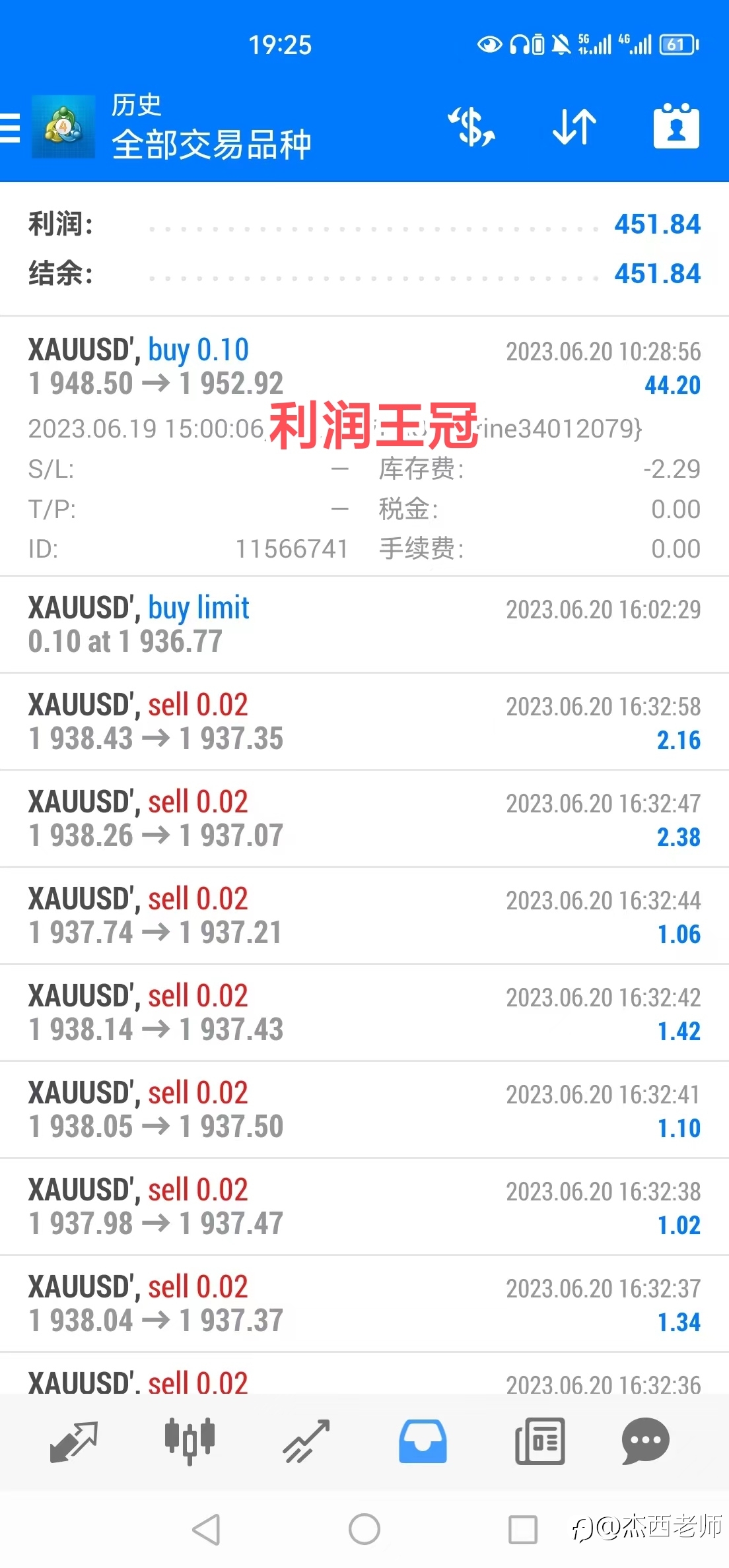729x1568 pixels.
Task: Switch to the Quotes tab
Action: tap(74, 1442)
